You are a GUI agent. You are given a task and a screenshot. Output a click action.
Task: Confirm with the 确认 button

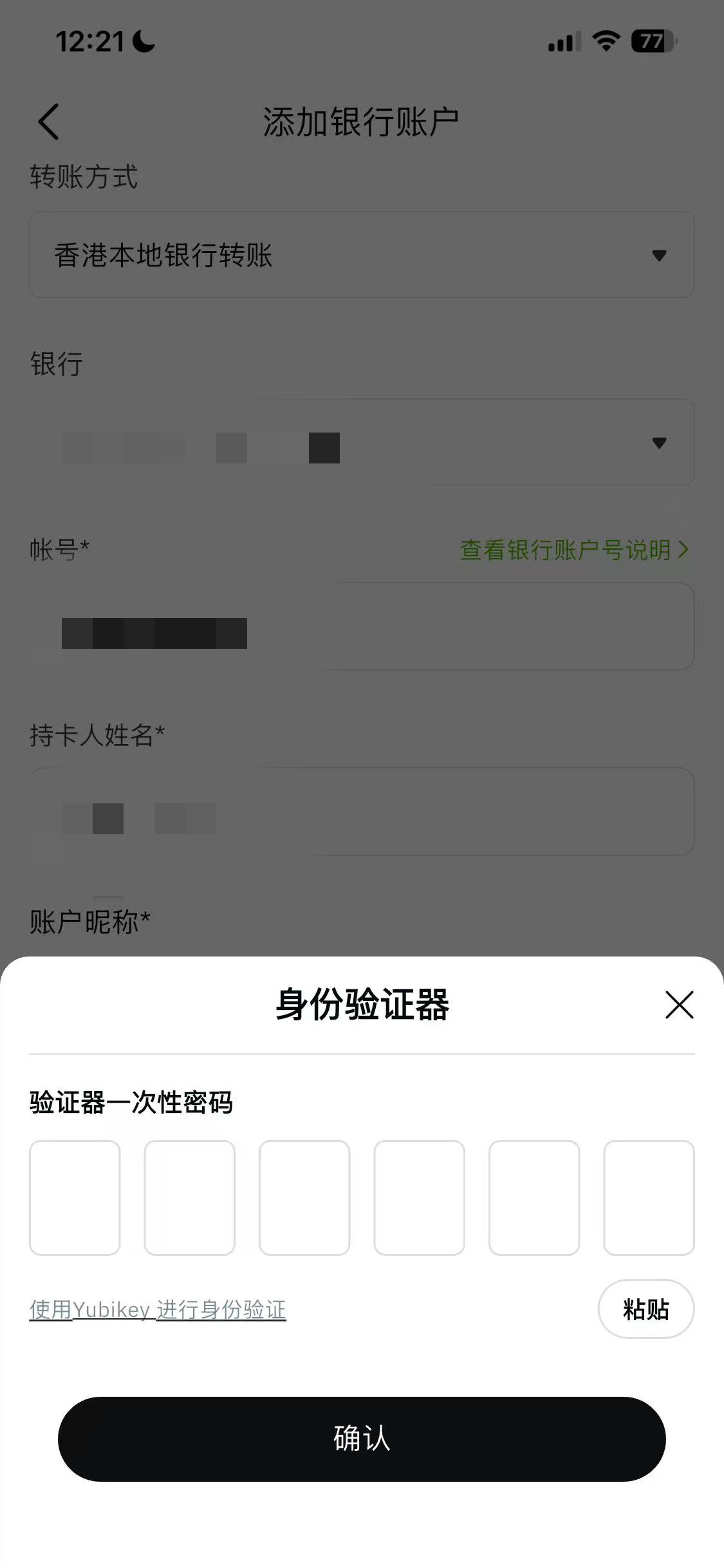pos(362,1439)
